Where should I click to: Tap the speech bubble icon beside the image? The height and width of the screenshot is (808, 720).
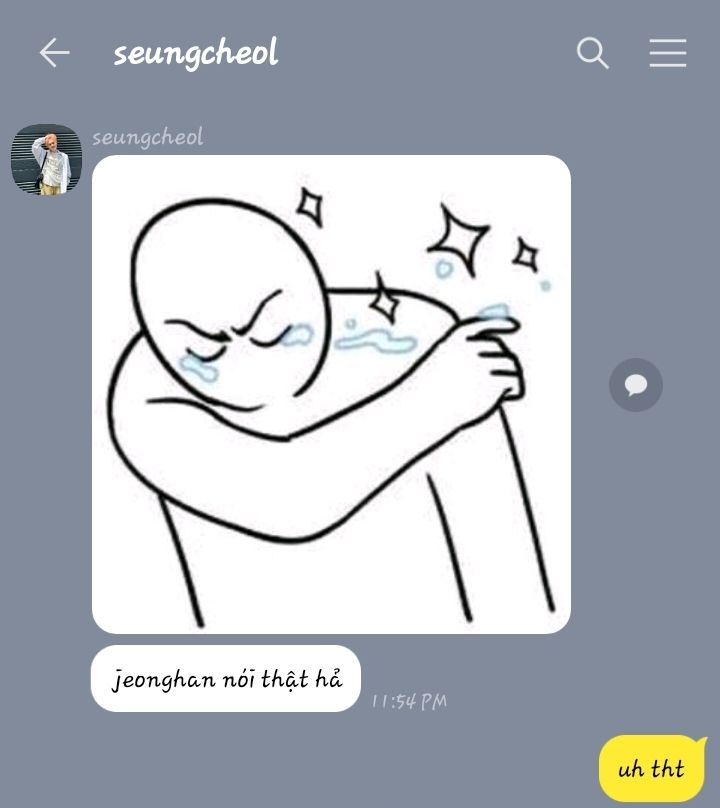click(636, 385)
